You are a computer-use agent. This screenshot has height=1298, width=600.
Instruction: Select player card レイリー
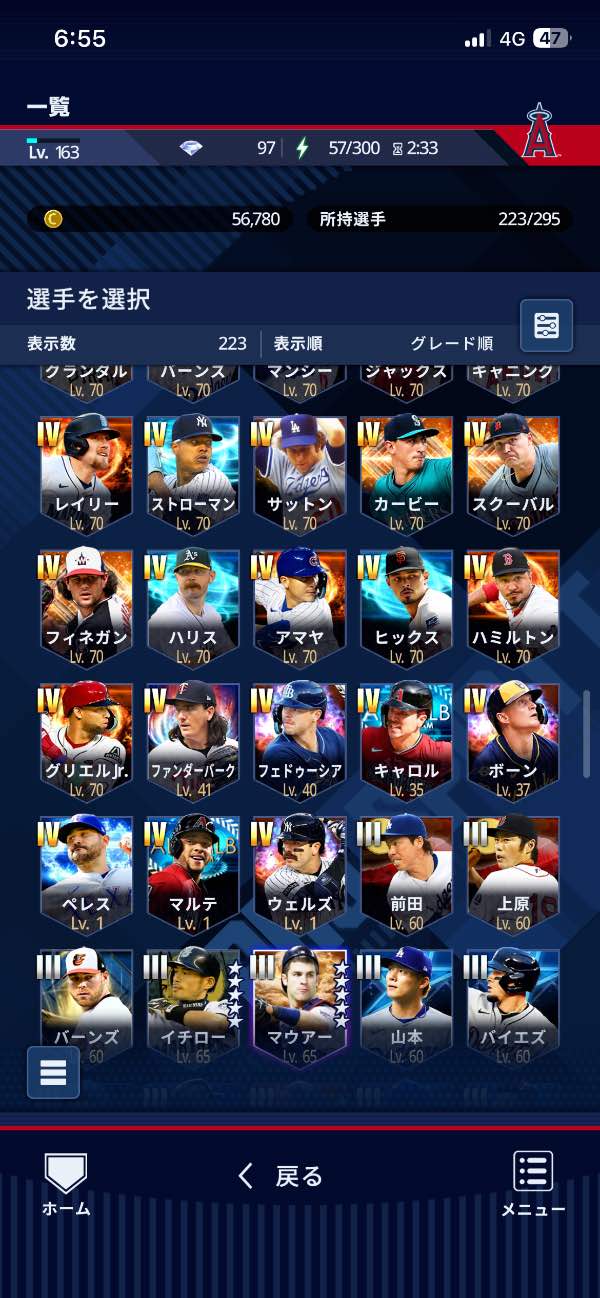coord(86,472)
